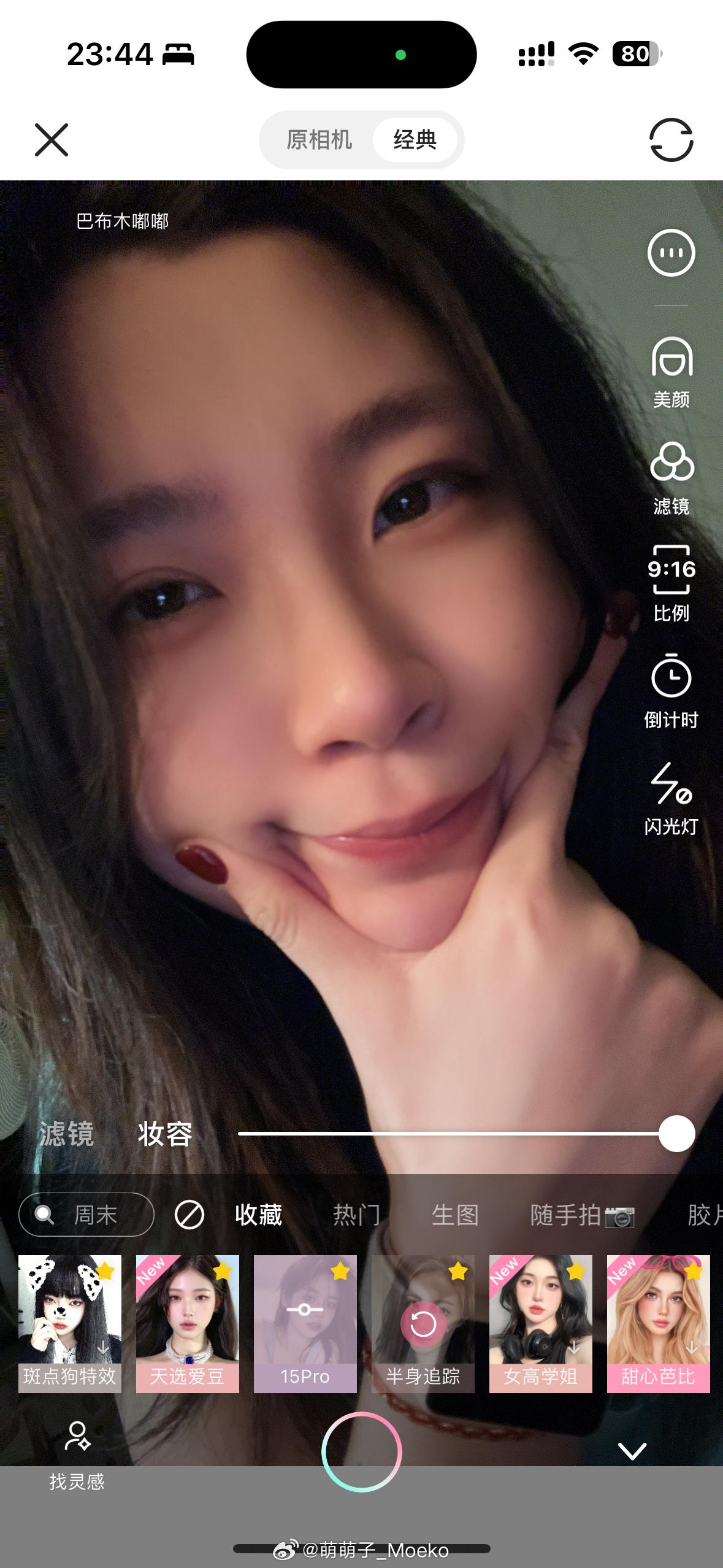
Task: Remove the effect with the none icon
Action: tap(189, 1215)
